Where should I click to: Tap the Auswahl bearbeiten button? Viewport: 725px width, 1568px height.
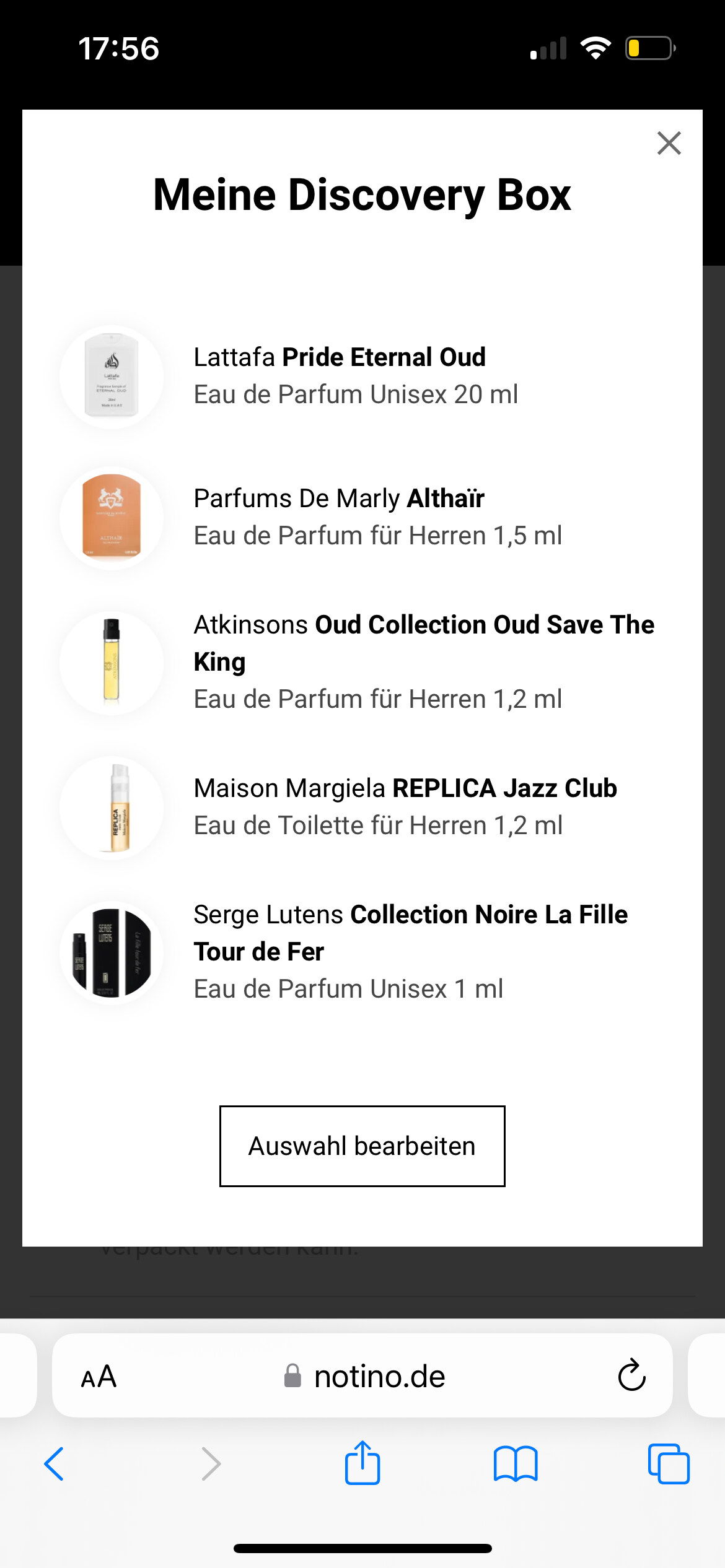coord(362,1146)
